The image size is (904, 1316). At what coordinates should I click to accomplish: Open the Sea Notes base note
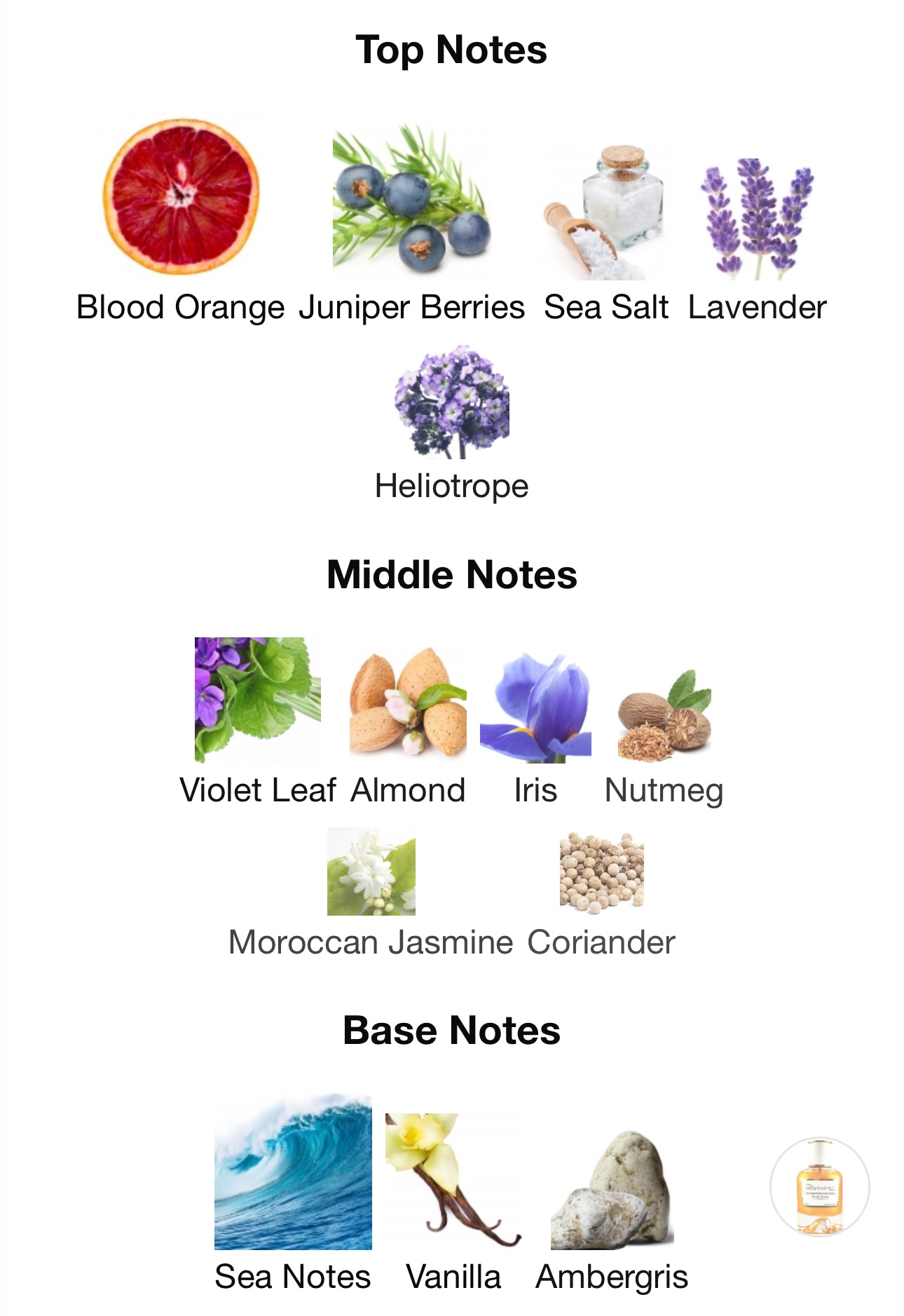pyautogui.click(x=293, y=1172)
